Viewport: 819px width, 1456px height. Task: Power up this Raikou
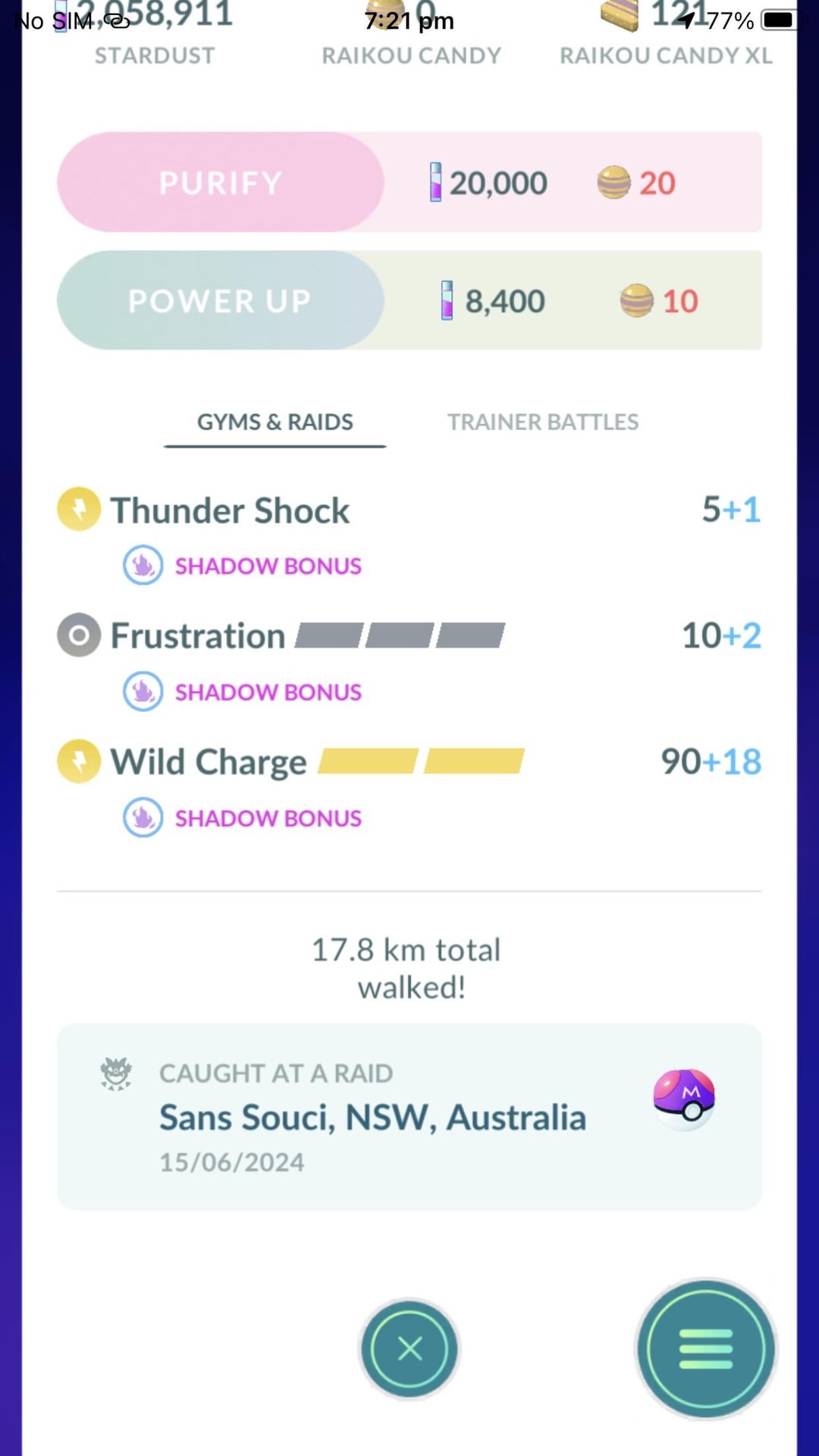click(x=220, y=300)
